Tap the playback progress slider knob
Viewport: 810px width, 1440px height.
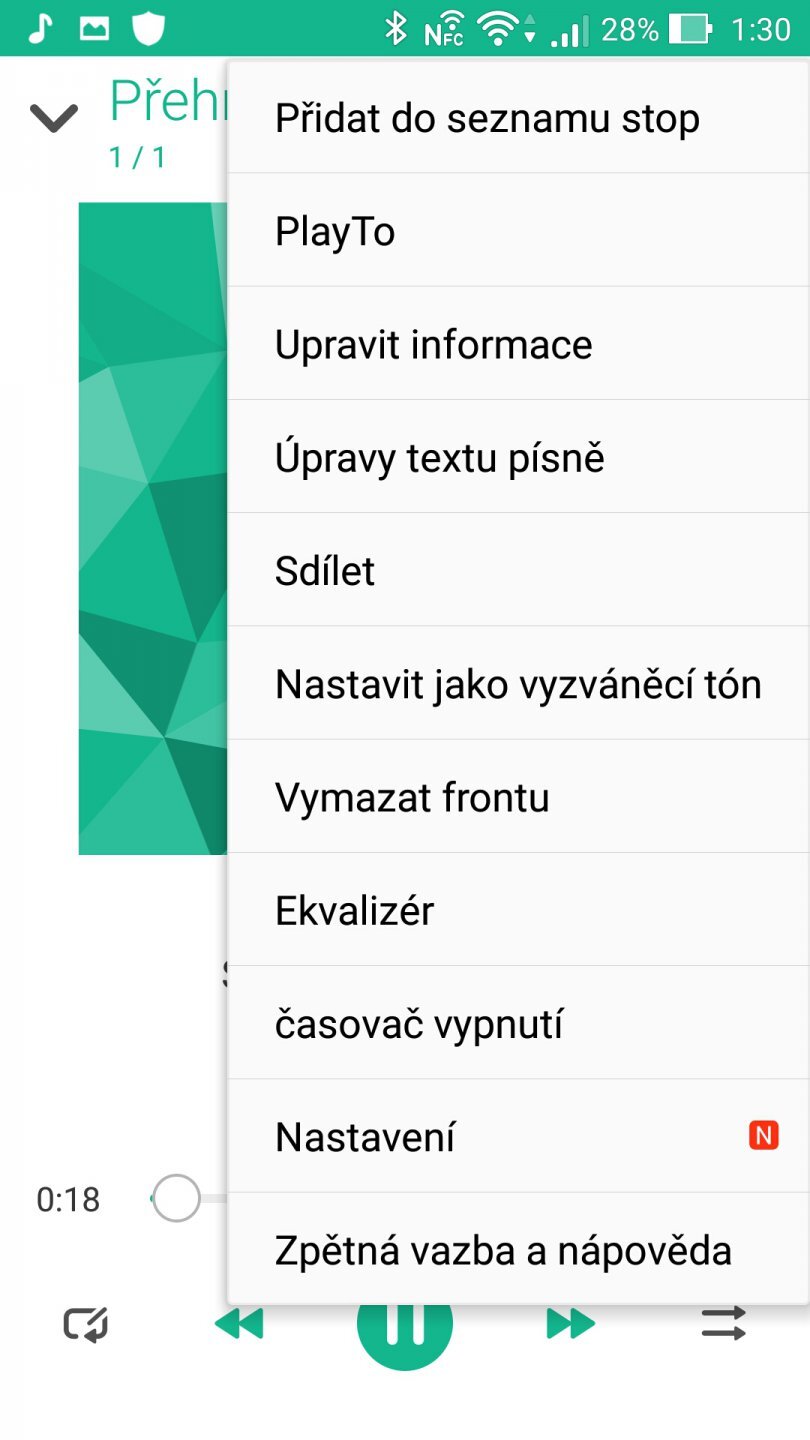tap(177, 1198)
